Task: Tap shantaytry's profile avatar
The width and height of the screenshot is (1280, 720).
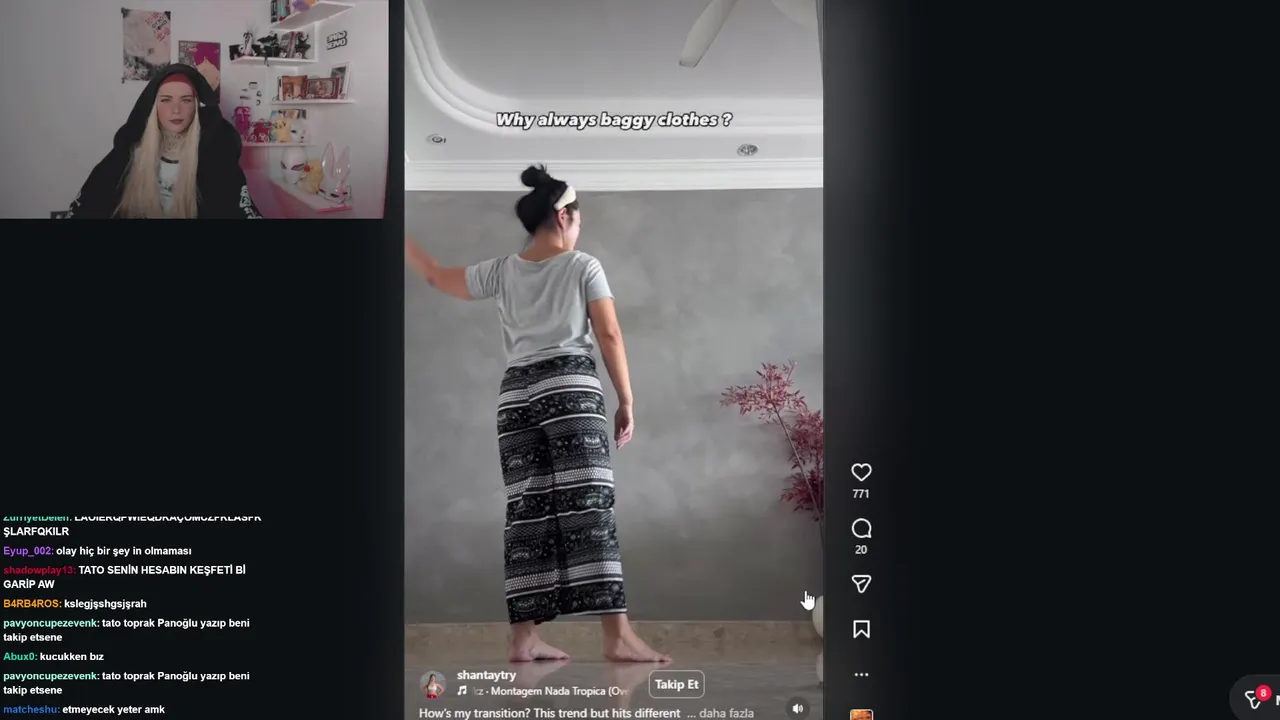Action: pos(433,685)
